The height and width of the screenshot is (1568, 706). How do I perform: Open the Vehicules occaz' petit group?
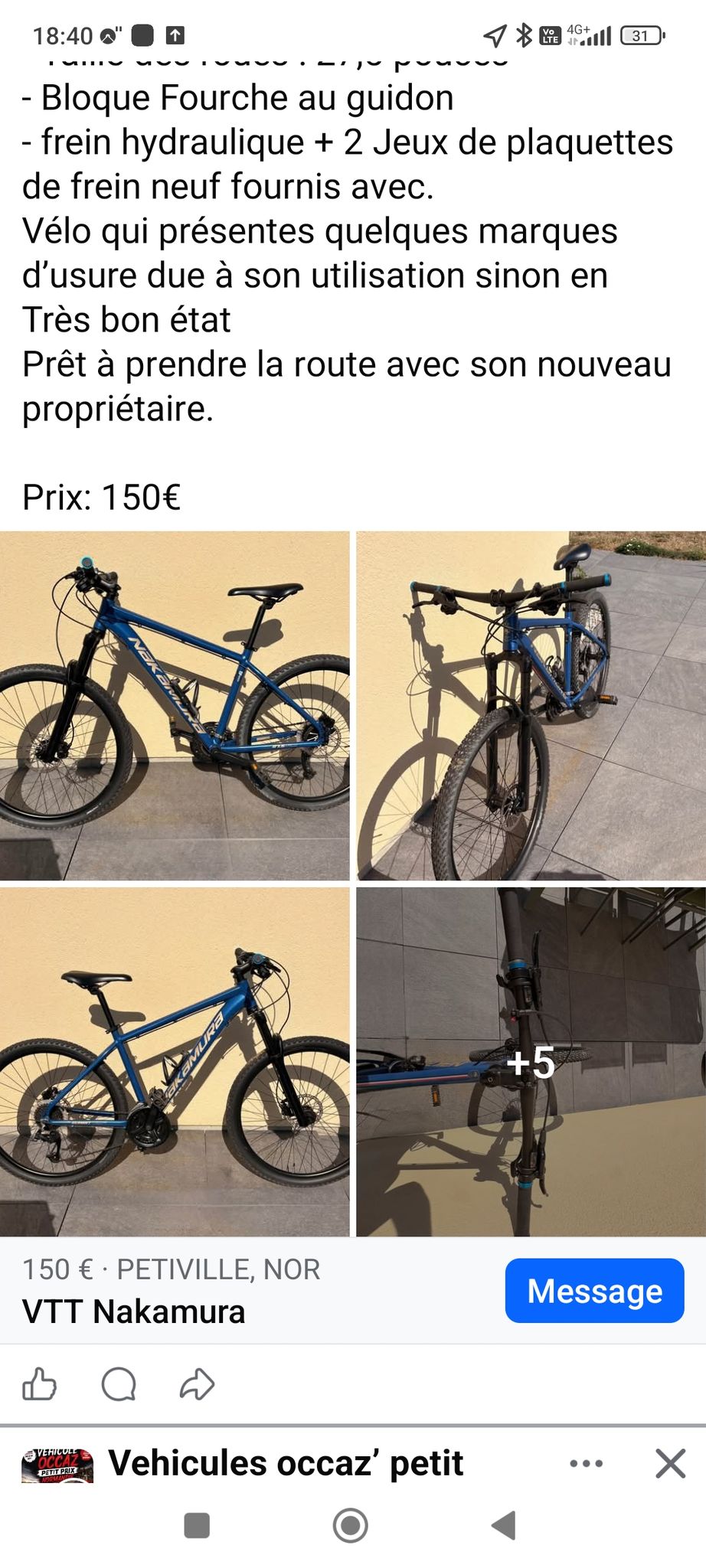coord(286,1462)
